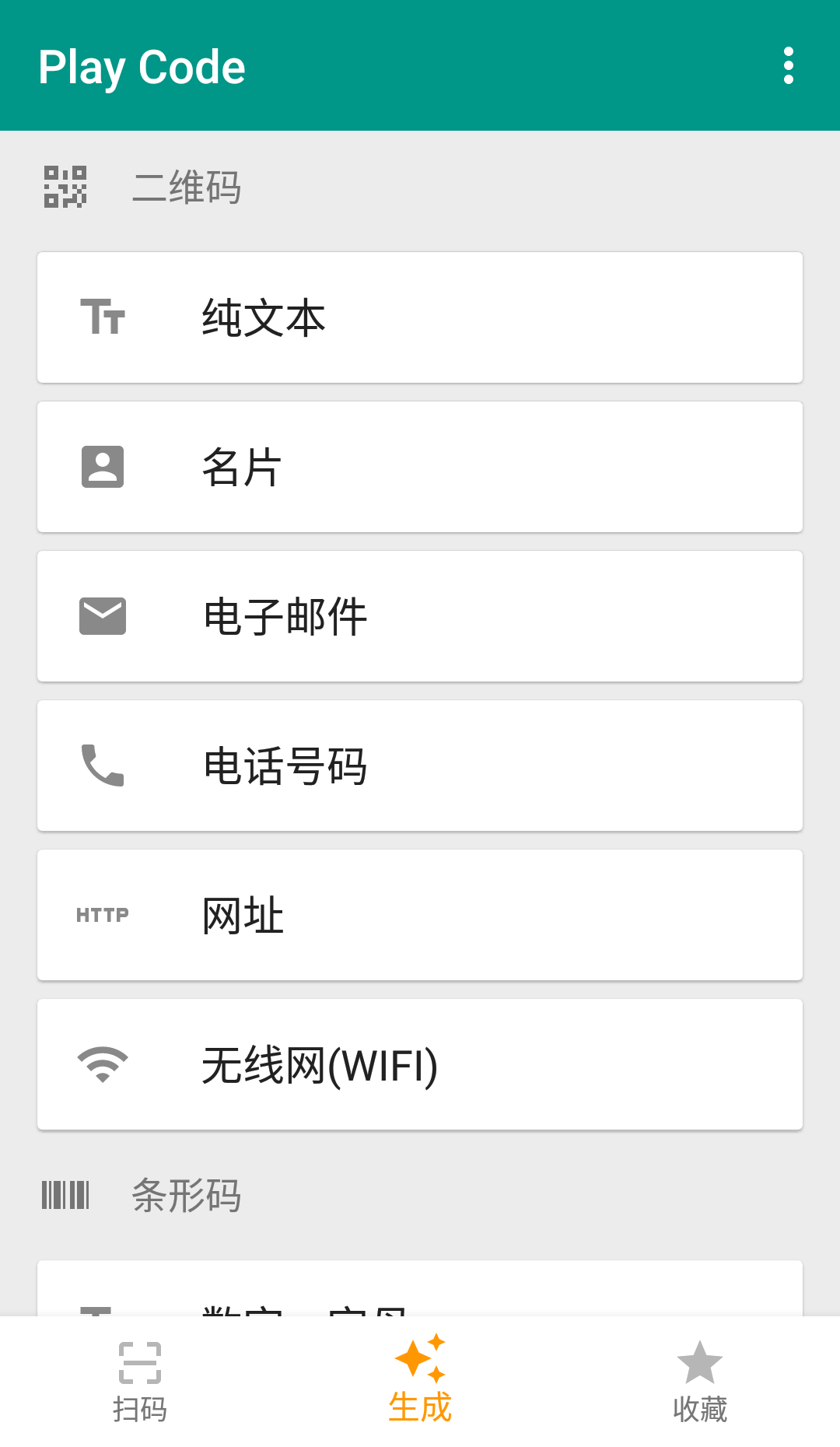The image size is (840, 1447).
Task: Tap the 网址 row
Action: [x=420, y=915]
